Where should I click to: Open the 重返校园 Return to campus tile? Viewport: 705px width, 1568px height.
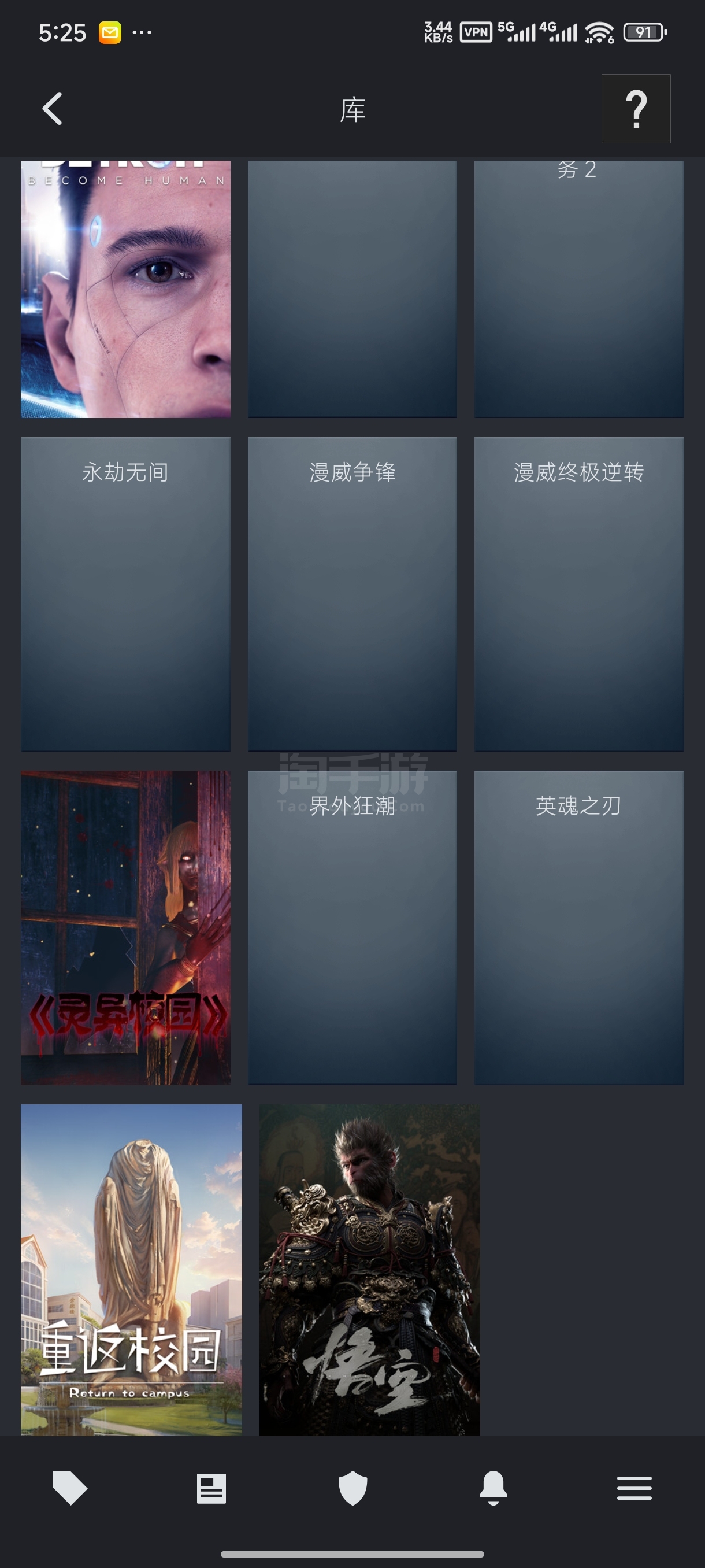[131, 1269]
